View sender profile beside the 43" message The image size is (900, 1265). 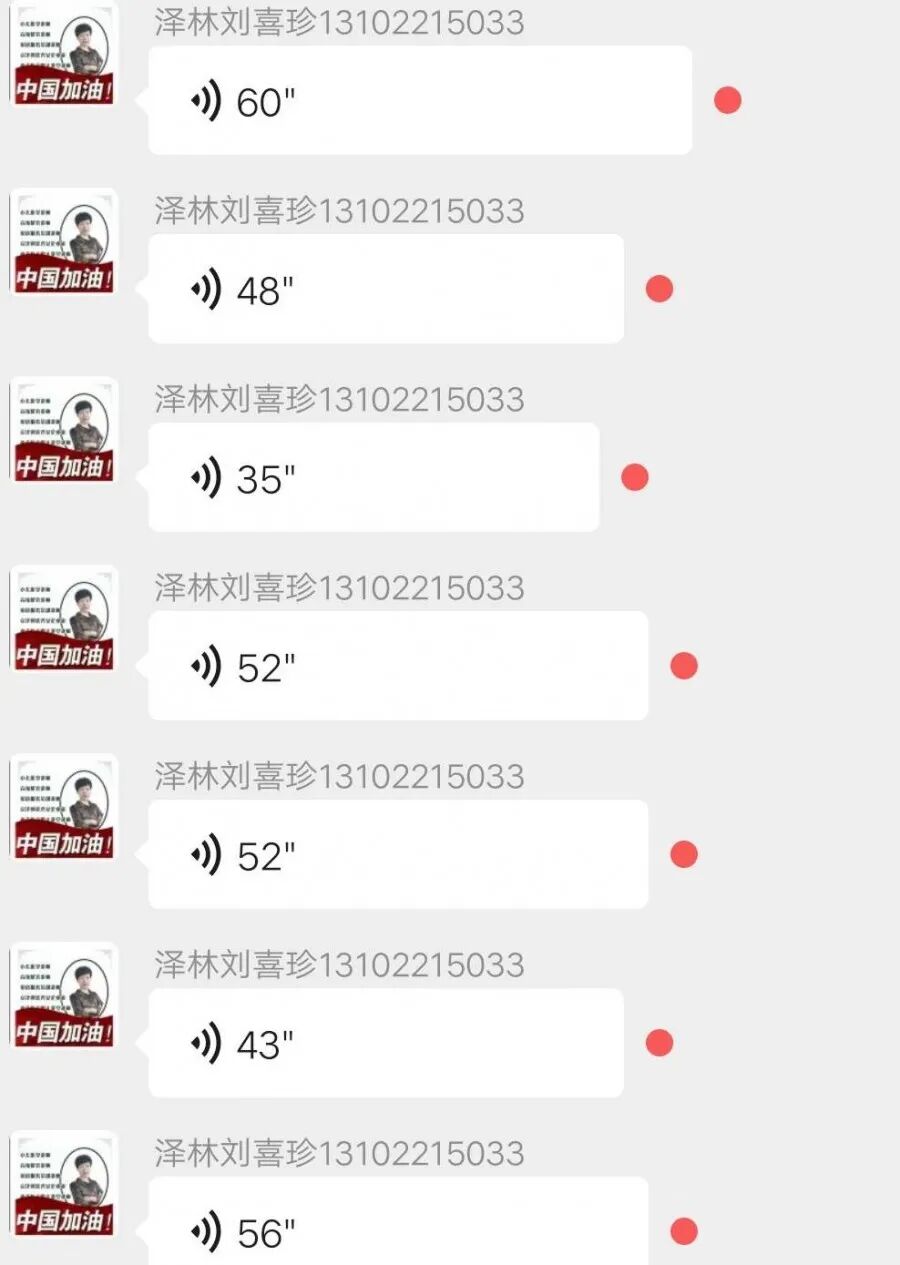click(x=64, y=996)
